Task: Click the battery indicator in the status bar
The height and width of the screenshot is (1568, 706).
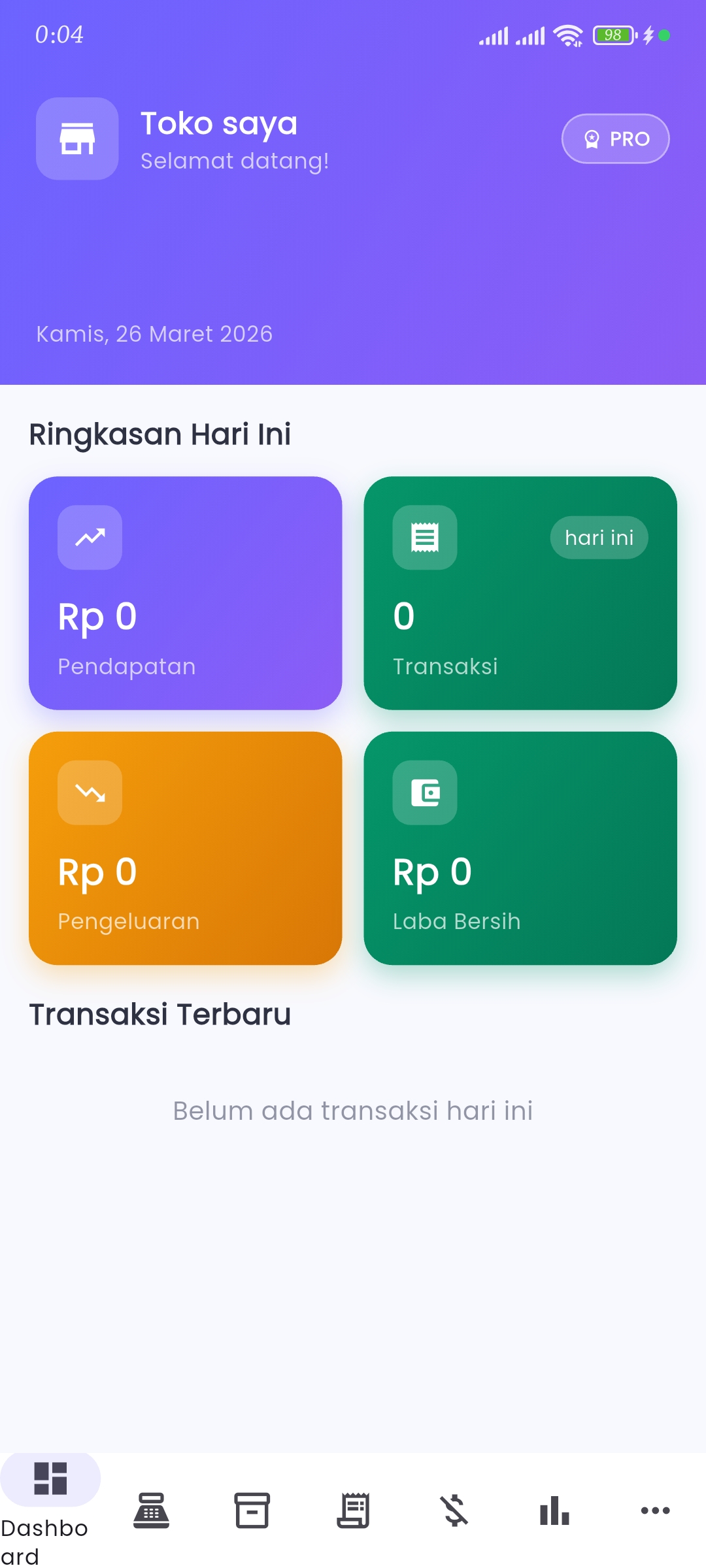Action: click(x=613, y=35)
